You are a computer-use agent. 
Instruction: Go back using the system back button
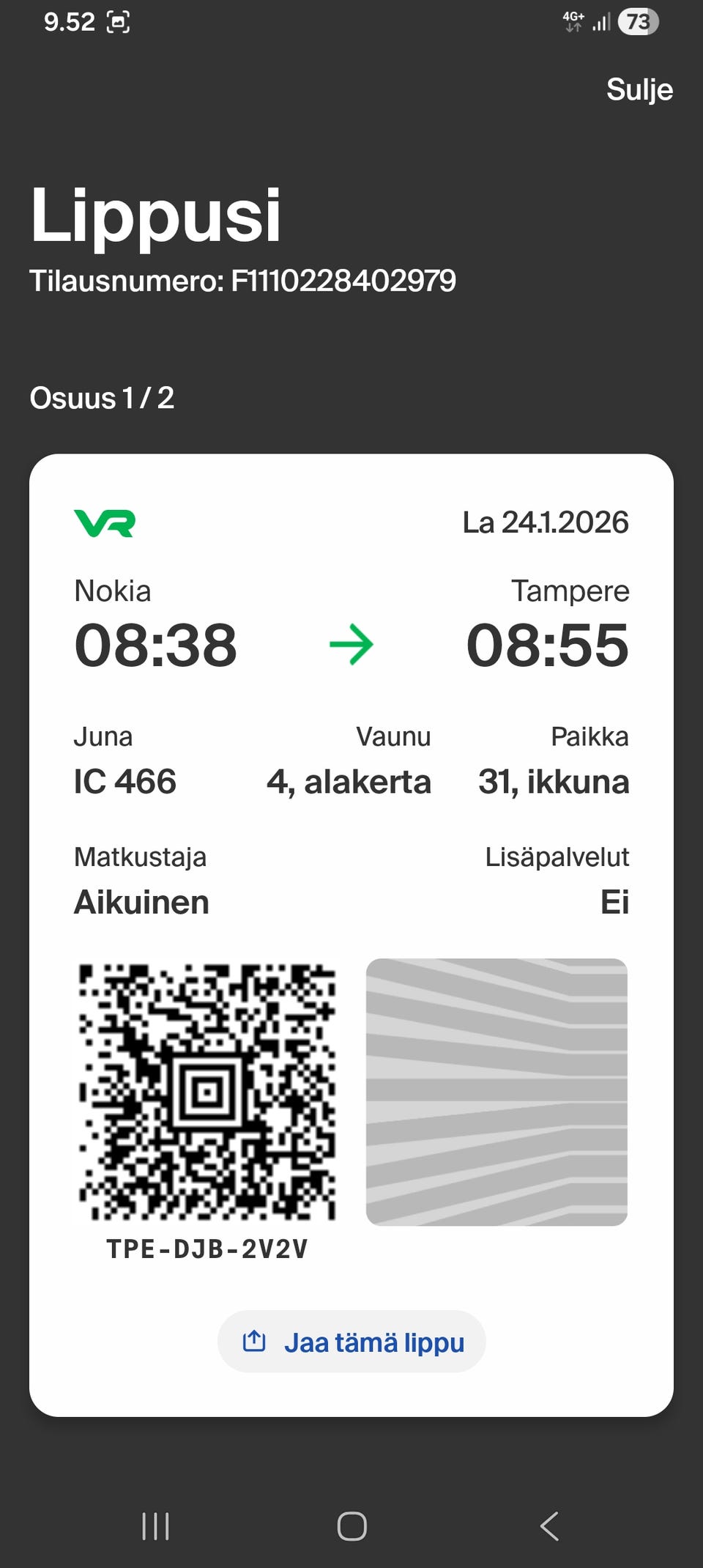click(x=549, y=1527)
